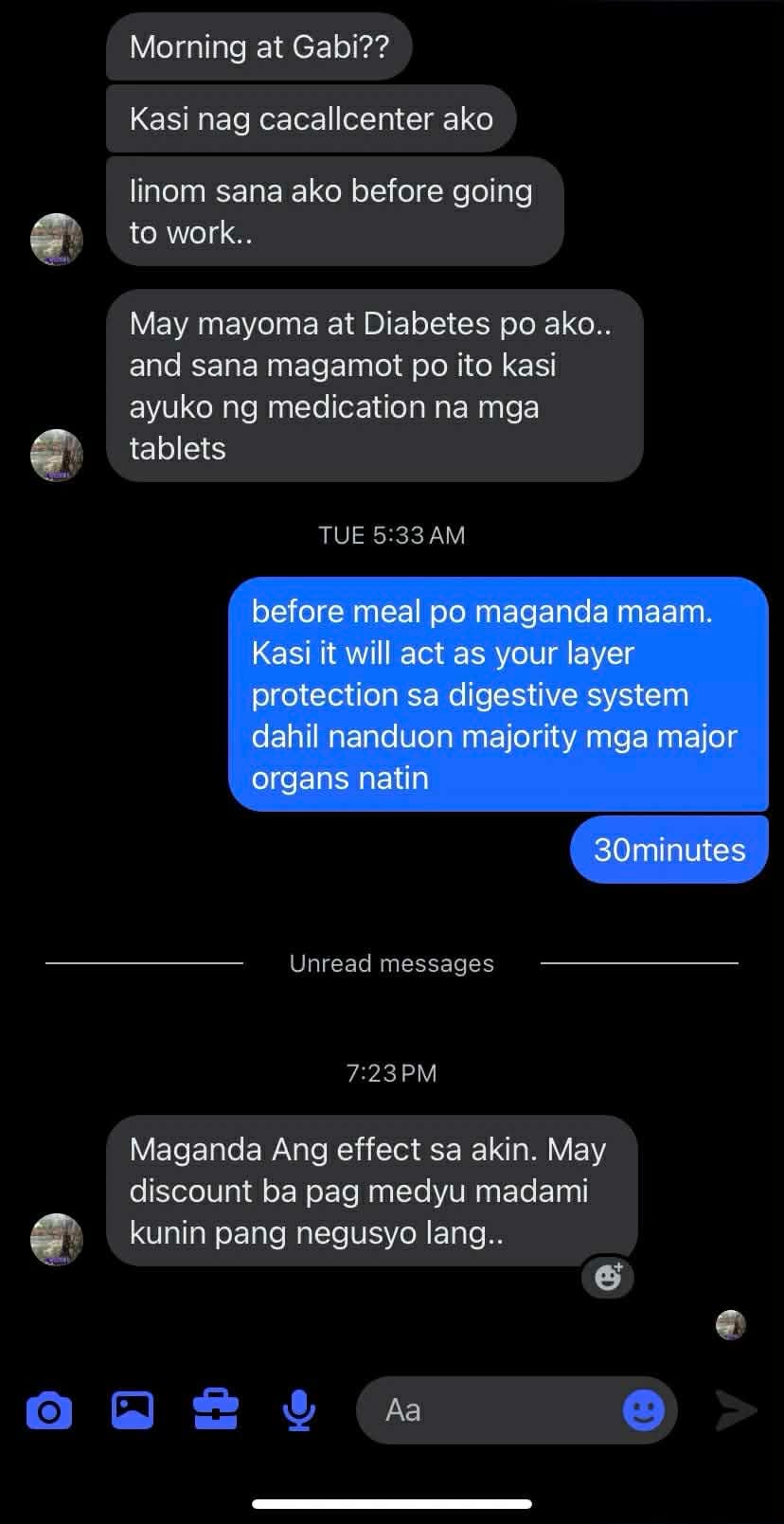Open the emoji picker in the message field
The width and height of the screenshot is (784, 1524).
click(643, 1410)
